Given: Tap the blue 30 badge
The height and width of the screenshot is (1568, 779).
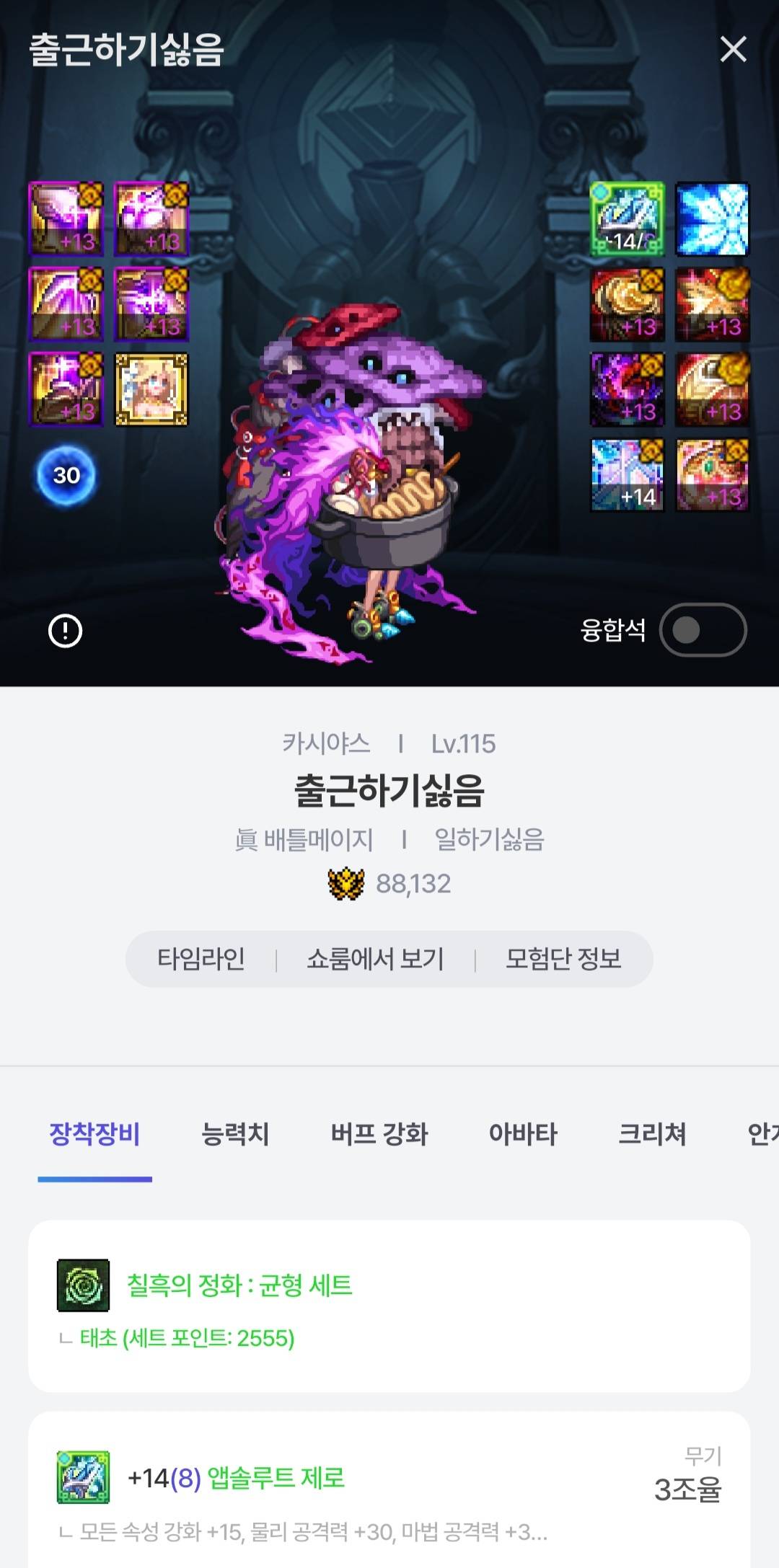Looking at the screenshot, I should point(66,475).
